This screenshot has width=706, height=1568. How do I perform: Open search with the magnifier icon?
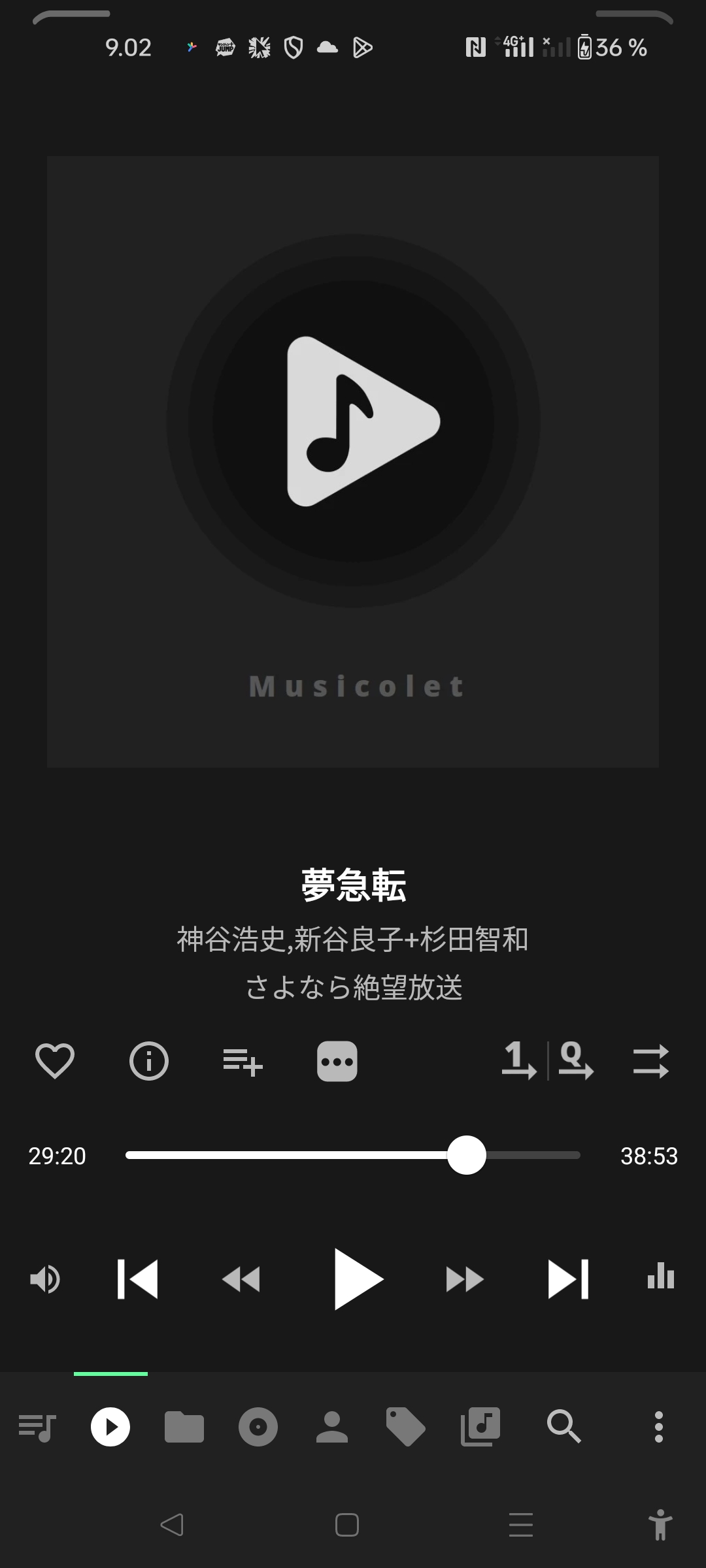563,1427
